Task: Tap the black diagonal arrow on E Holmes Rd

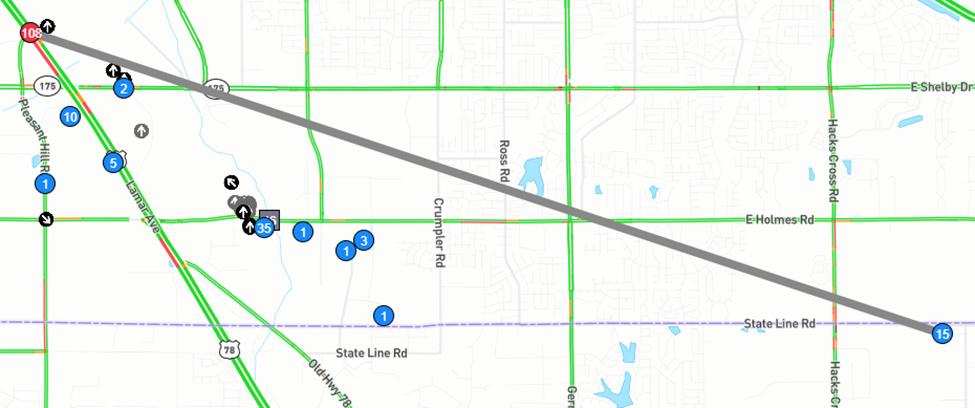Action: coord(46,219)
